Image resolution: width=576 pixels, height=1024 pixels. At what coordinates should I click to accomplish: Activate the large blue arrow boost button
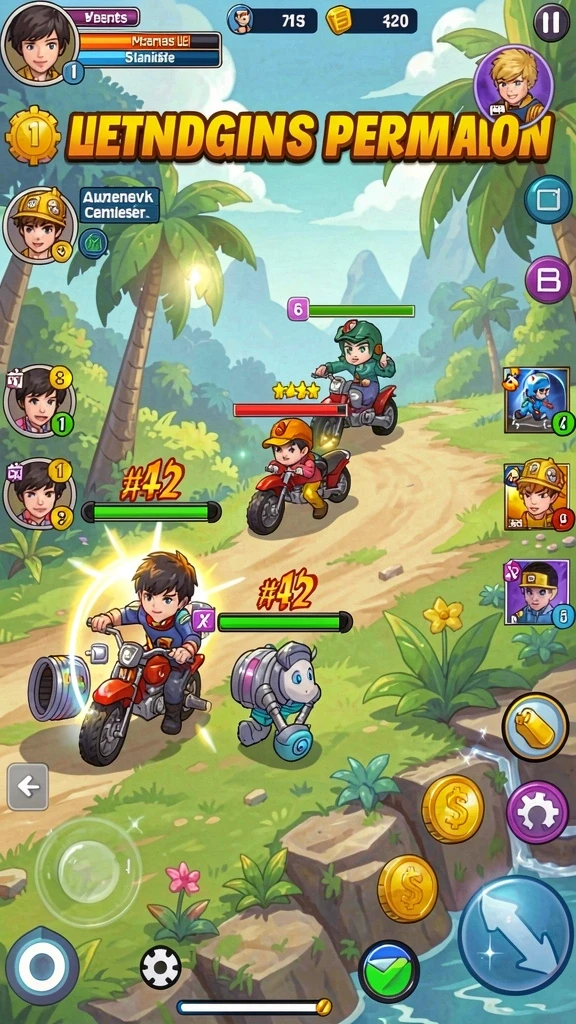515,935
